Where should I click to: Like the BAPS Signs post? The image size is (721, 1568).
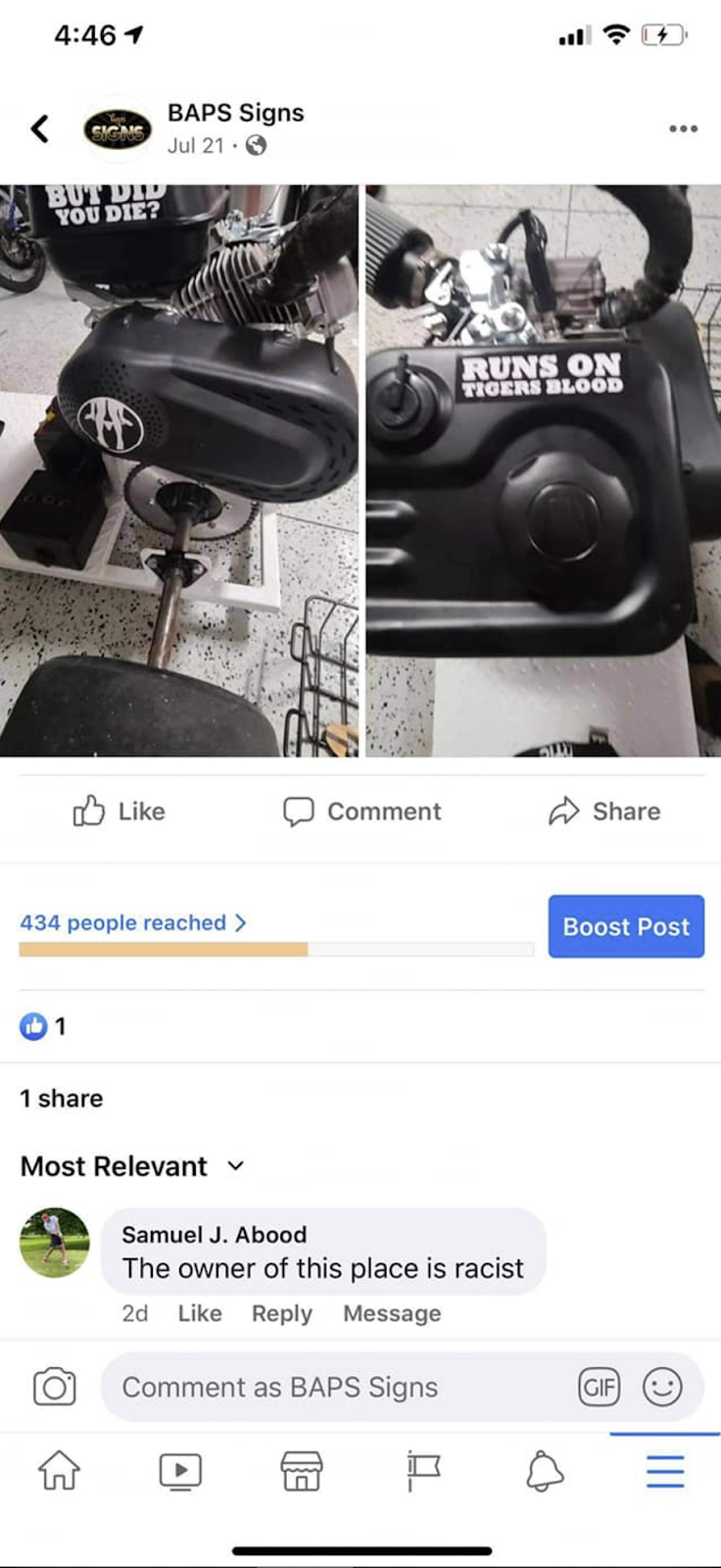coord(120,811)
